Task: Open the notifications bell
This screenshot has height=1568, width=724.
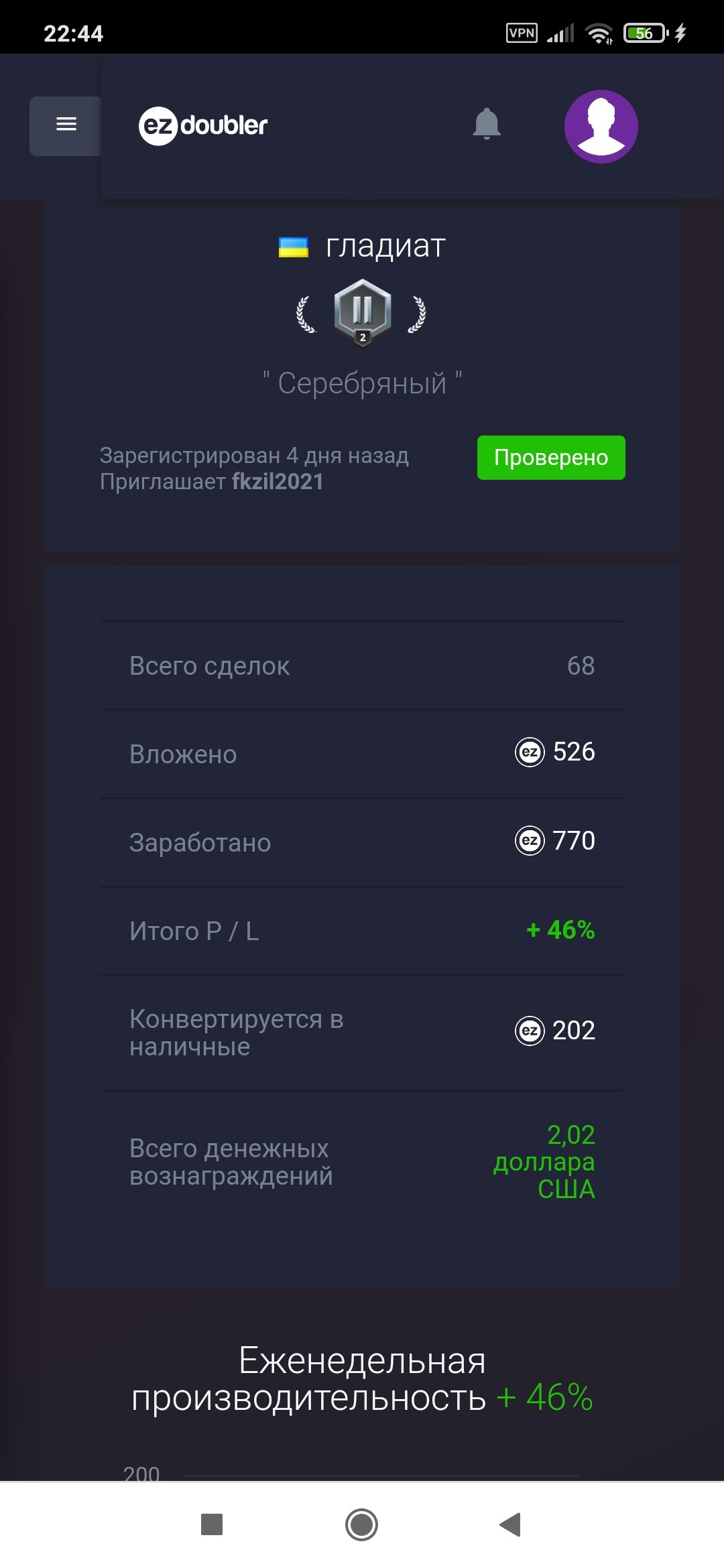Action: pos(487,124)
